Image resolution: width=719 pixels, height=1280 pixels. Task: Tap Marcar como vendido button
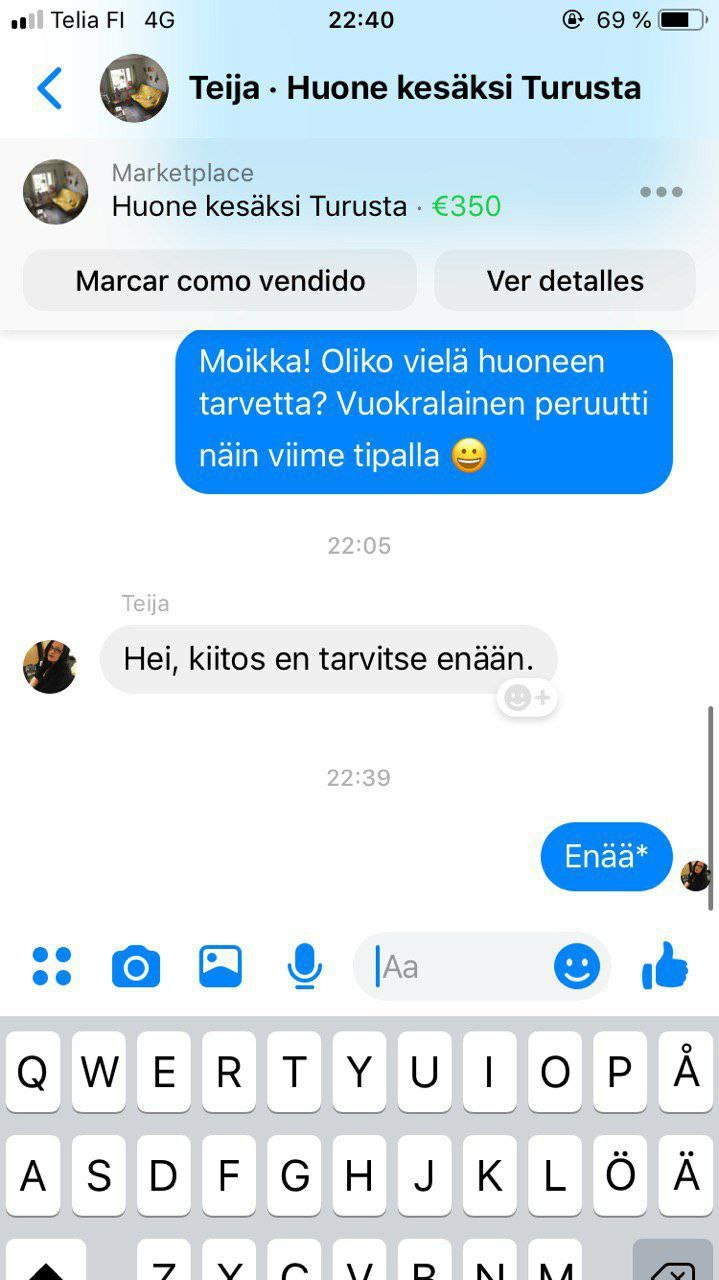pyautogui.click(x=220, y=281)
